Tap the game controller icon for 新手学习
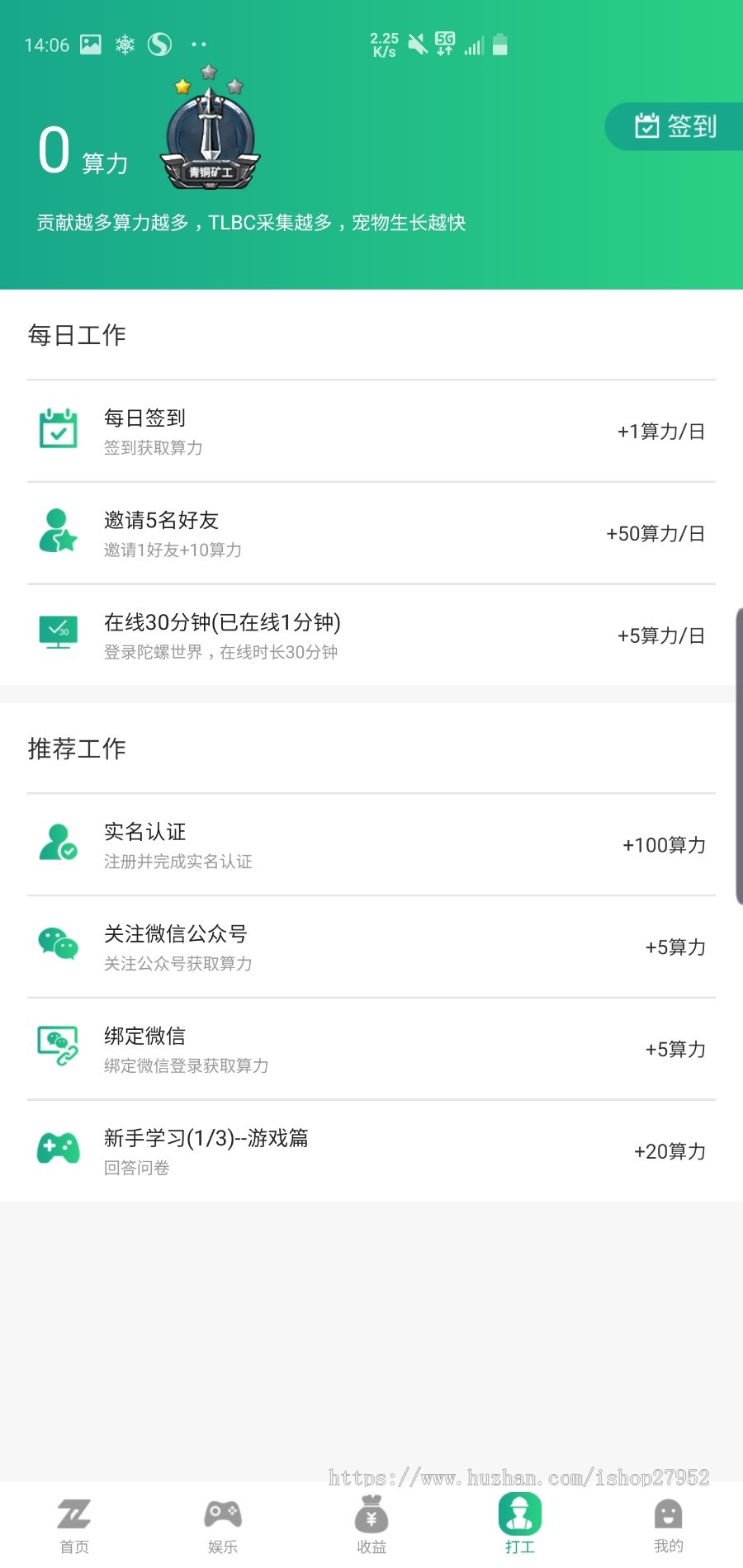The width and height of the screenshot is (743, 1568). 58,1148
